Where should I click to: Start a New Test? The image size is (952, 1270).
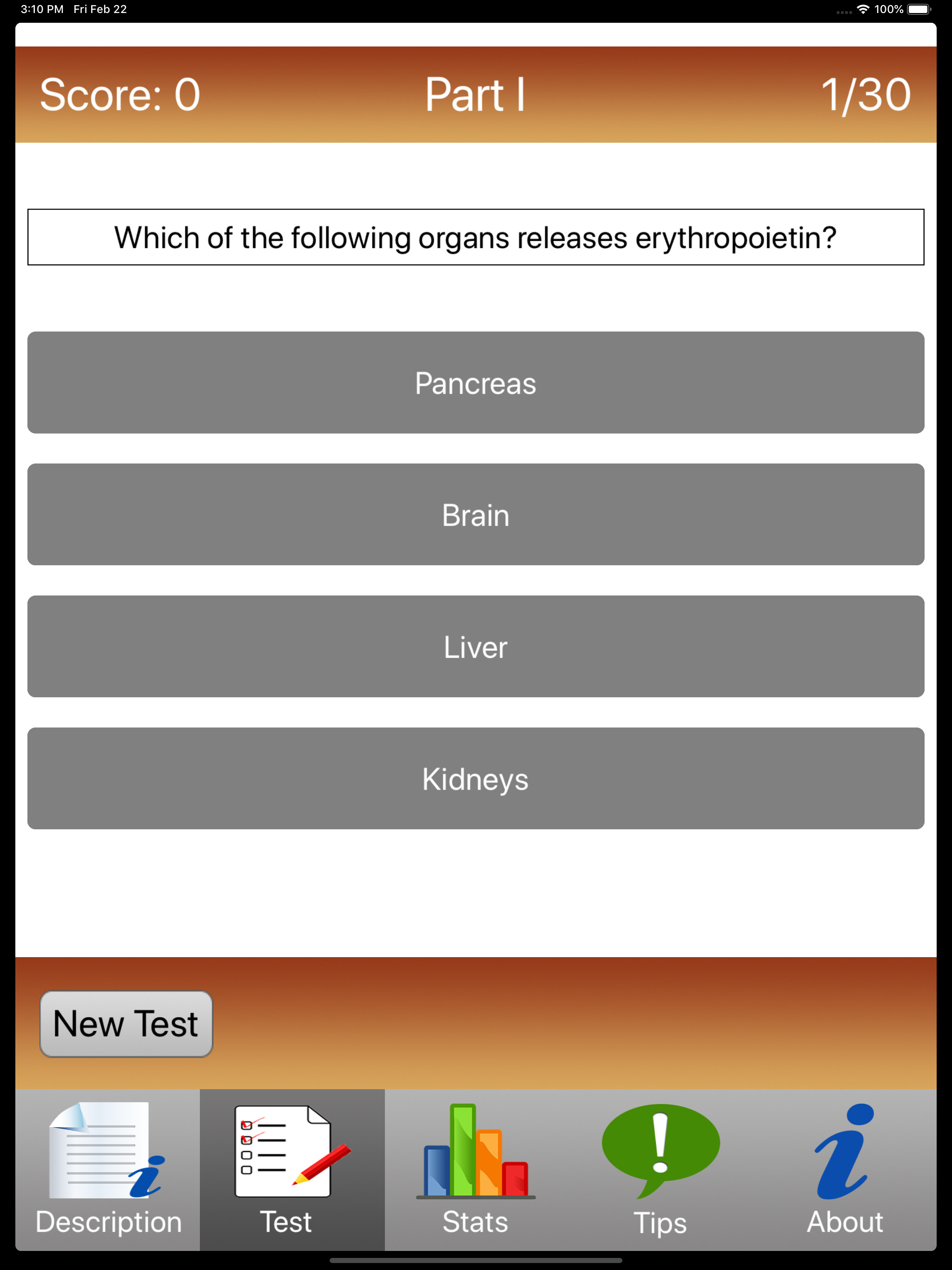126,1024
